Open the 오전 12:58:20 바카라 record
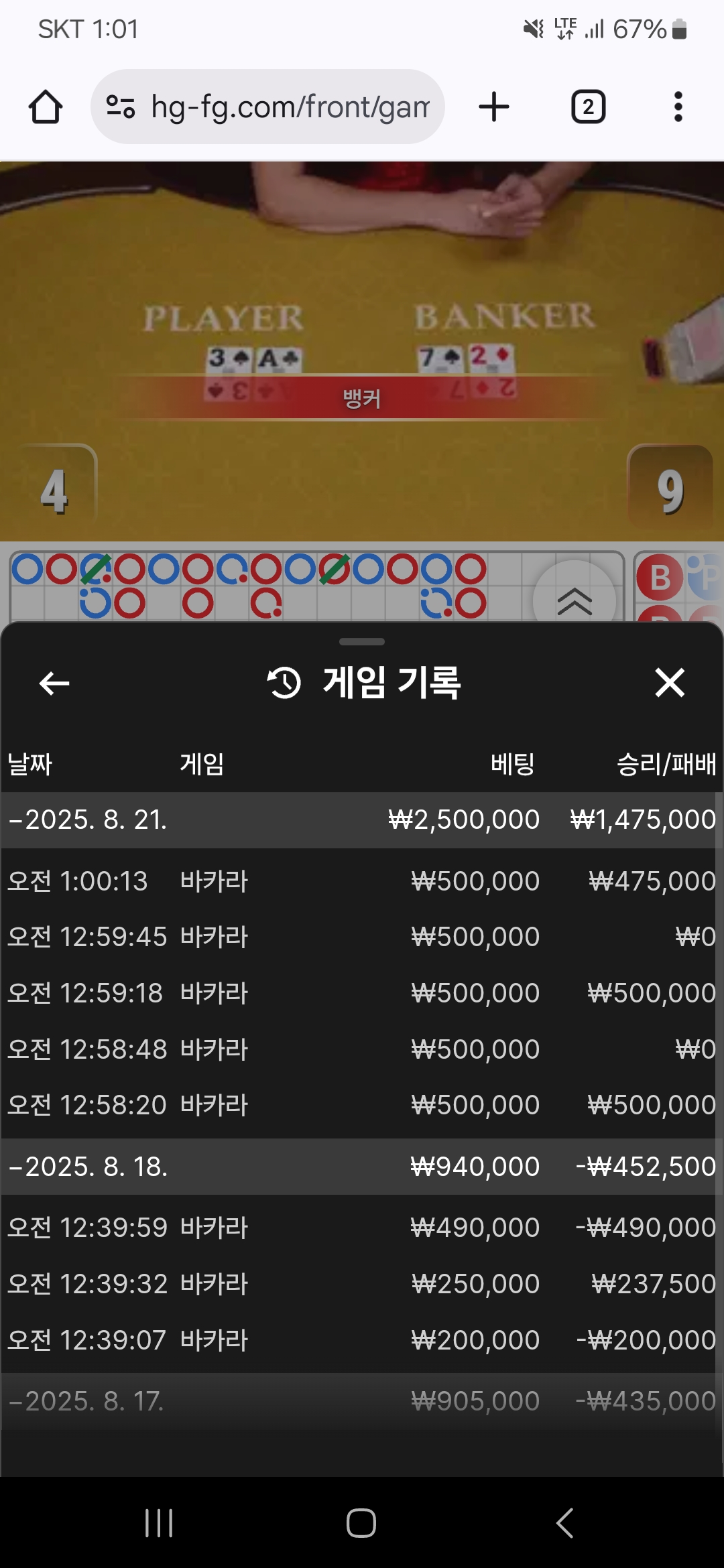 (x=359, y=1105)
